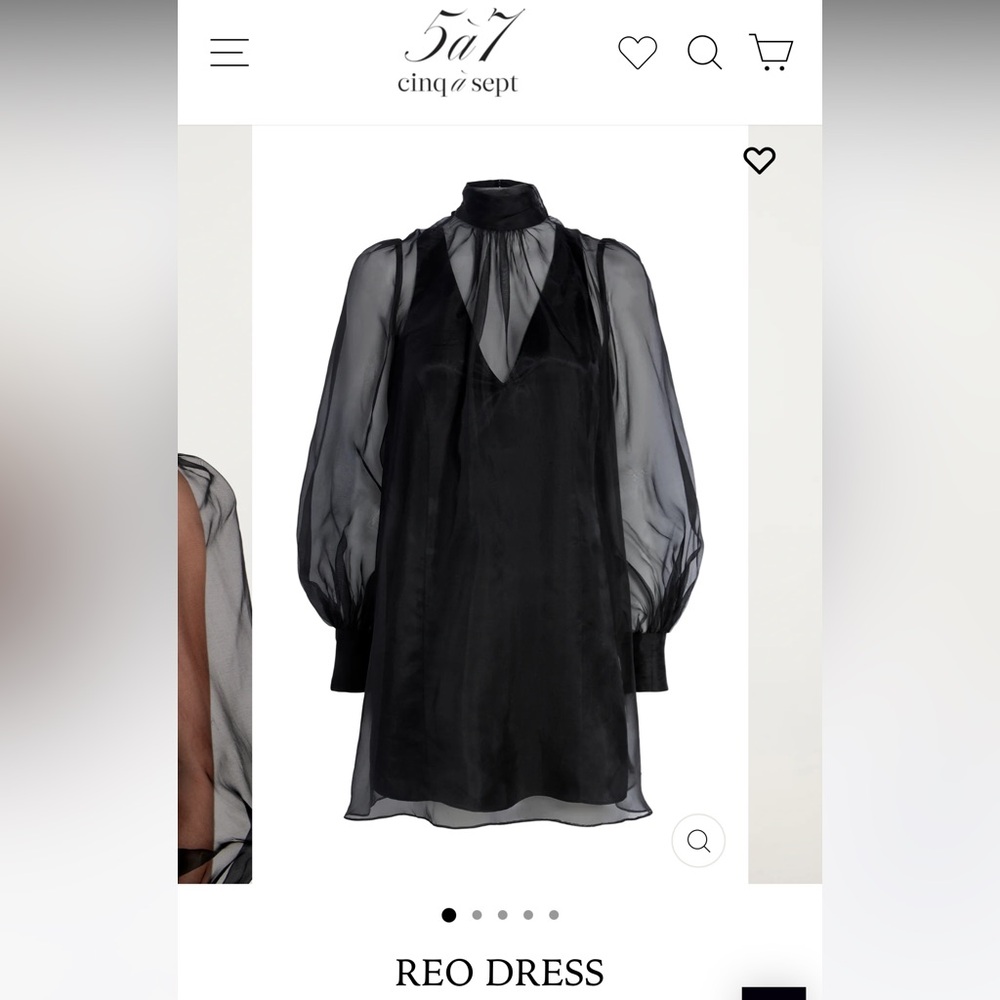Open the hamburger menu
The width and height of the screenshot is (1000, 1000).
click(229, 52)
